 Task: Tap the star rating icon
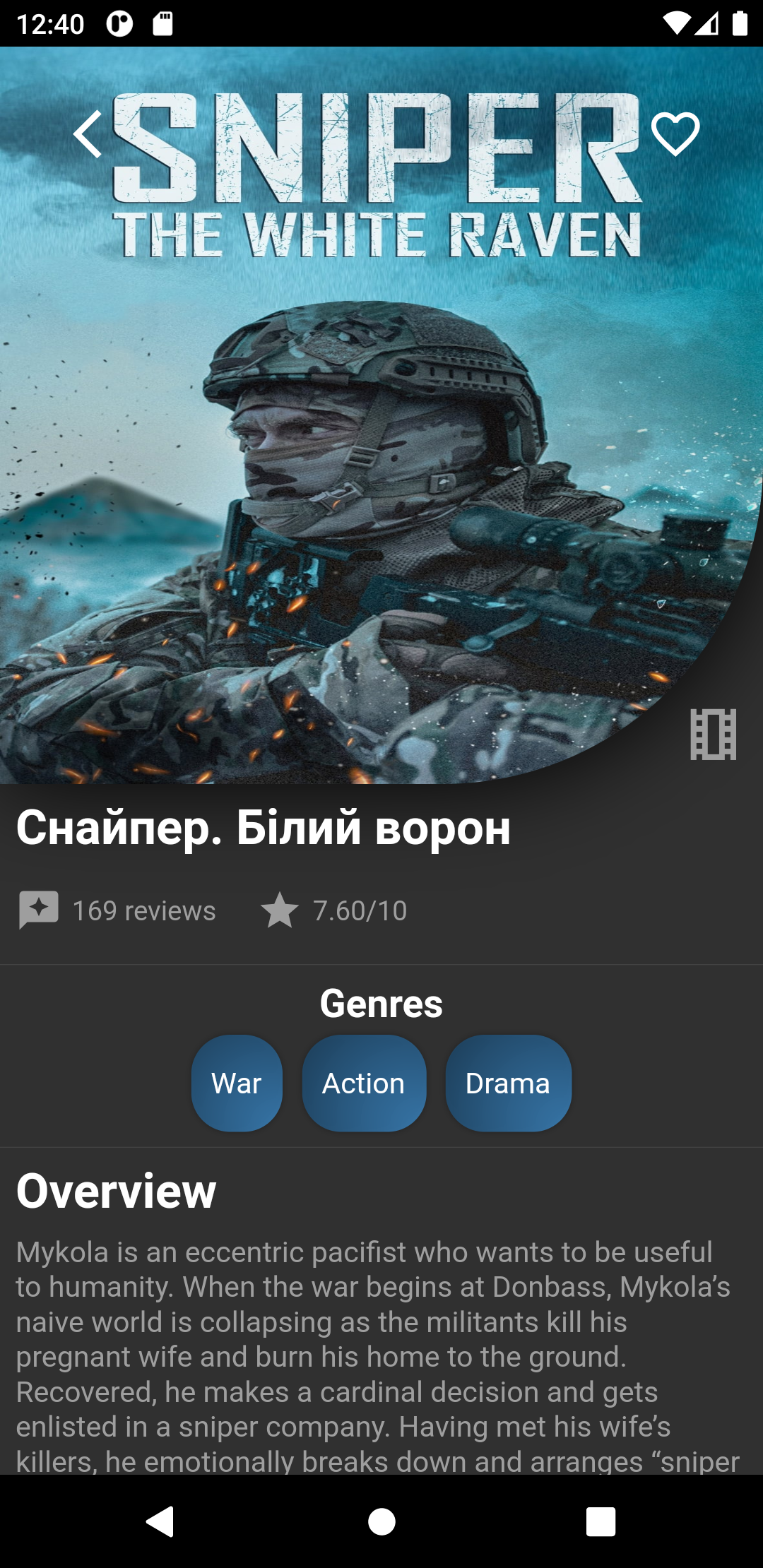coord(281,910)
